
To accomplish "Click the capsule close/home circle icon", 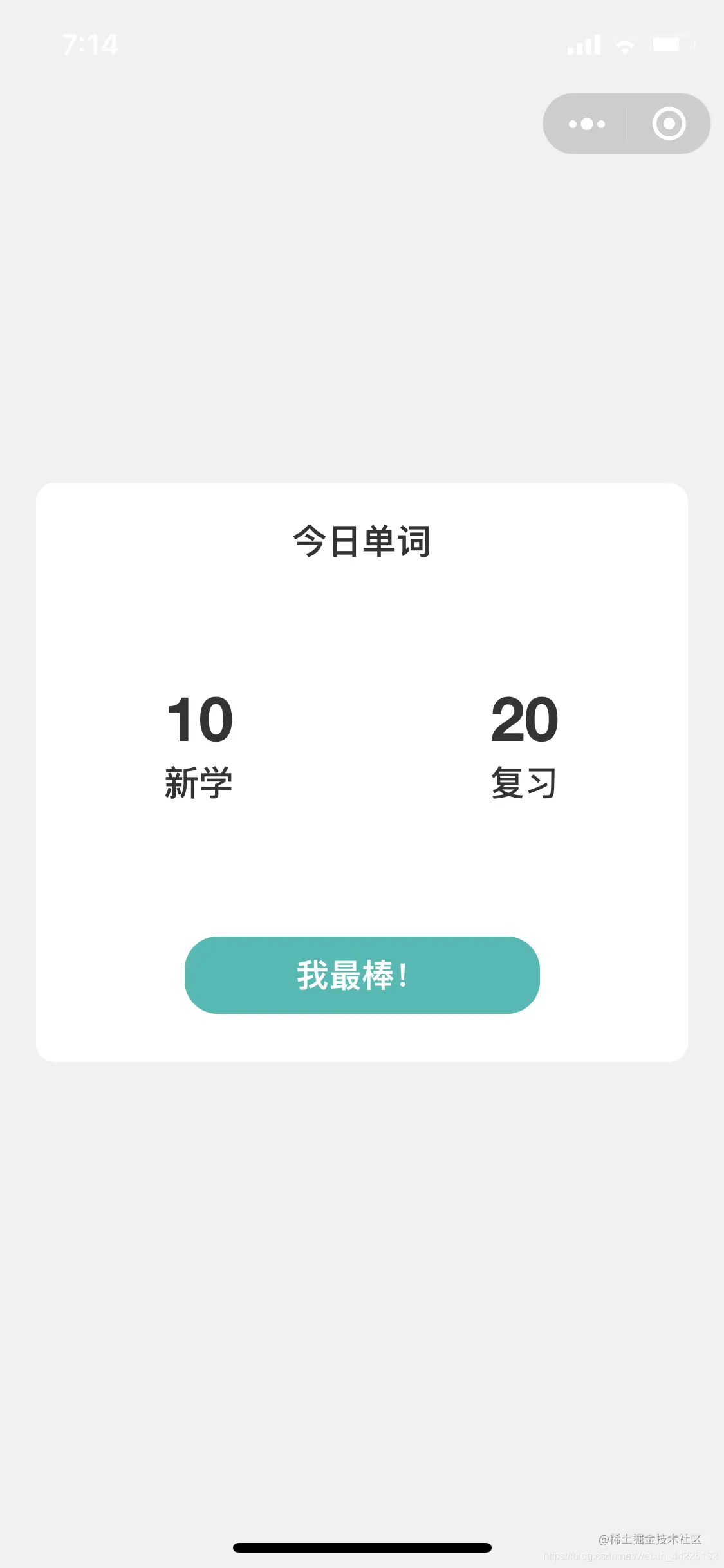I will click(x=668, y=124).
